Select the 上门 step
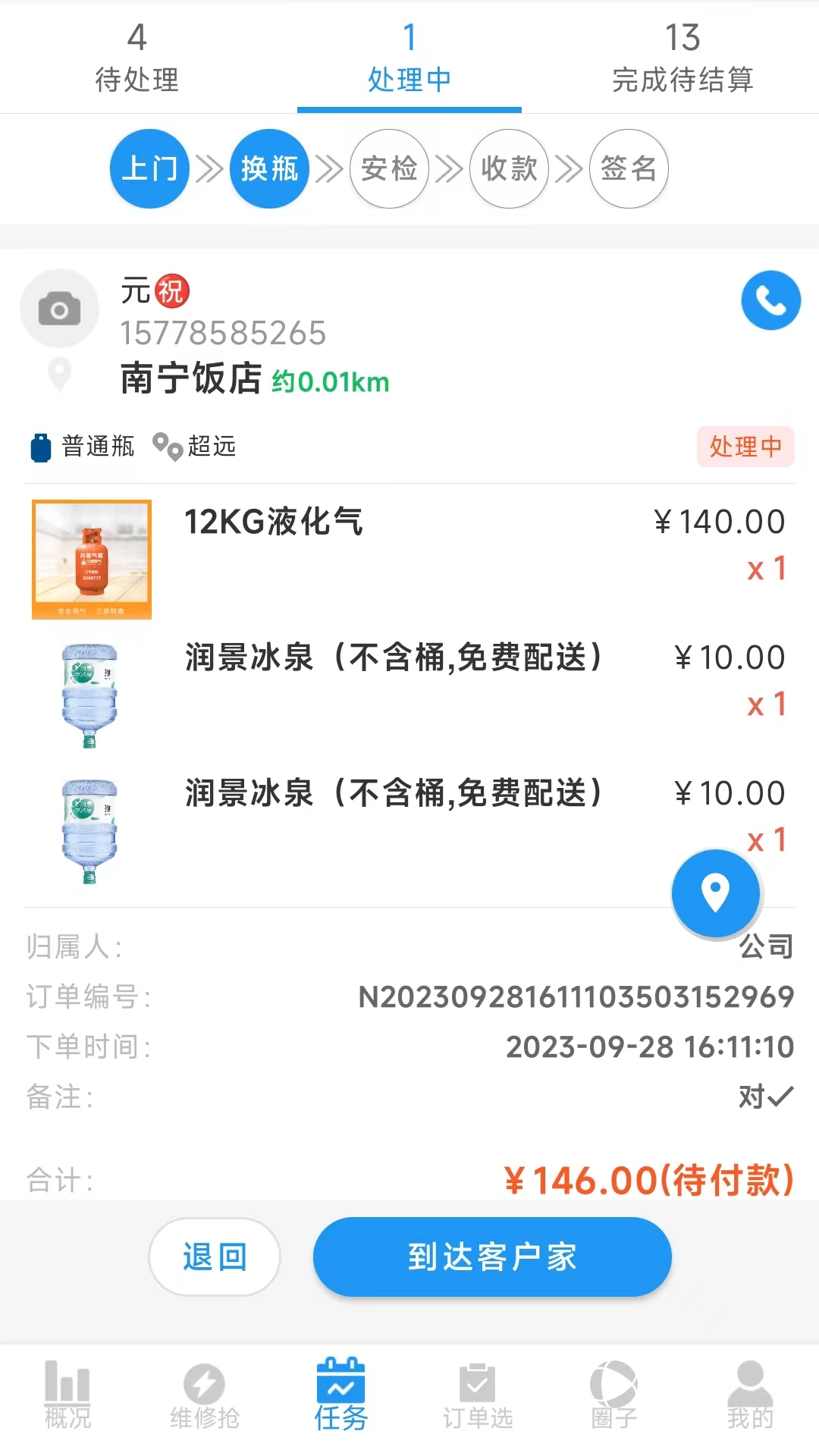819x1456 pixels. 149,168
